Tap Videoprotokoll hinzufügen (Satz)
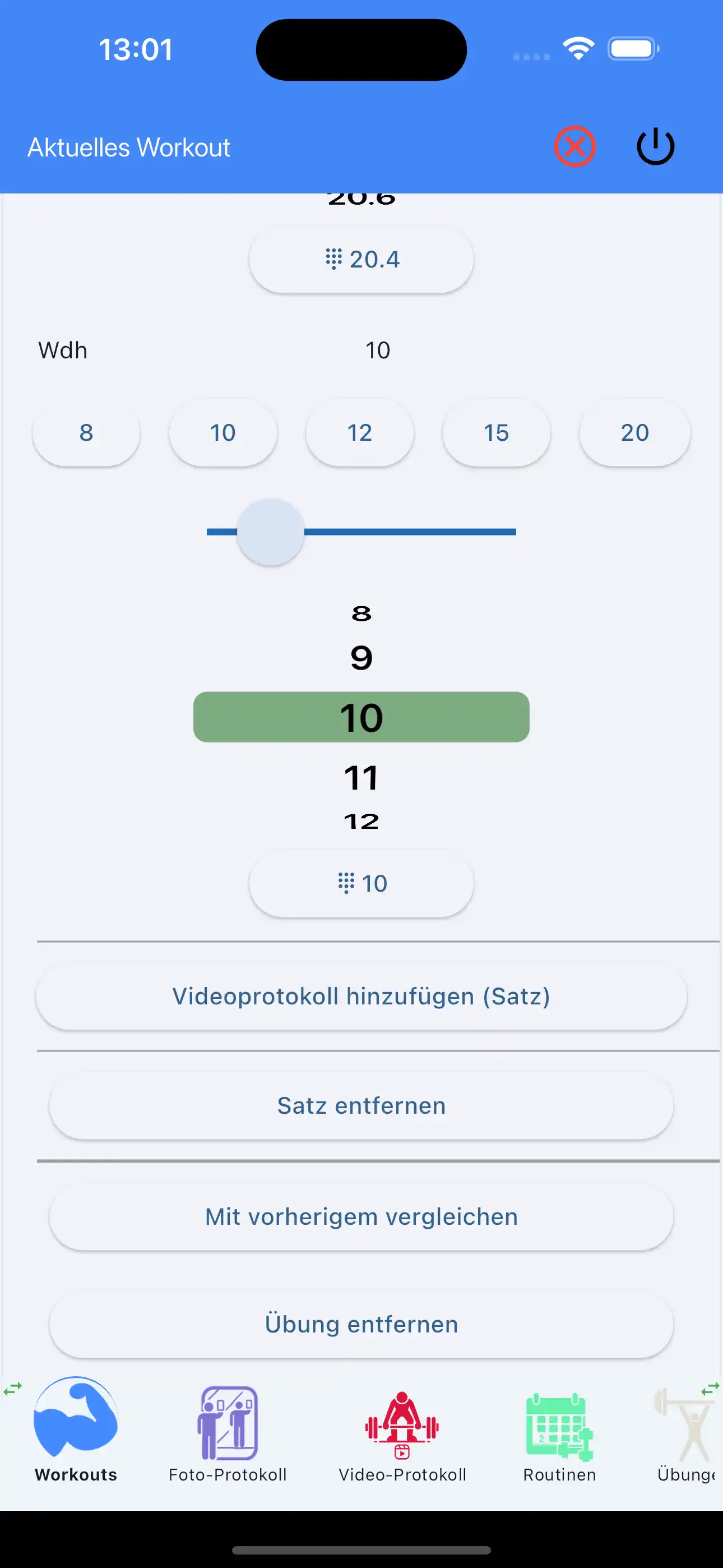Image resolution: width=723 pixels, height=1568 pixels. (x=361, y=996)
